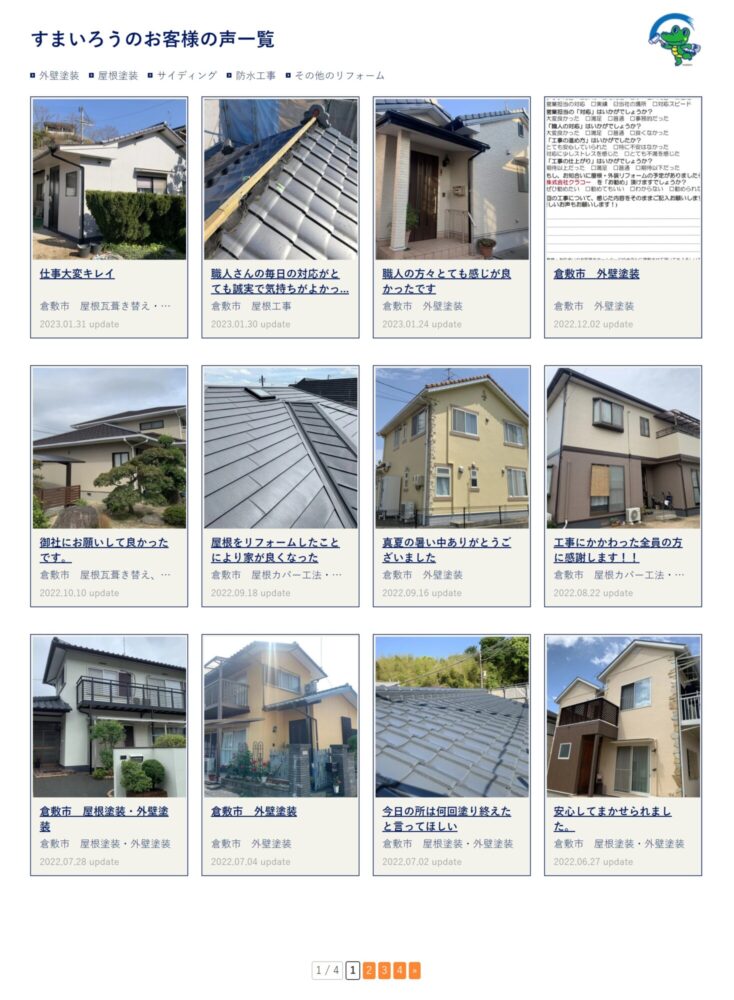This screenshot has width=734, height=1000.
Task: Tap the next page arrow
Action: click(x=415, y=970)
